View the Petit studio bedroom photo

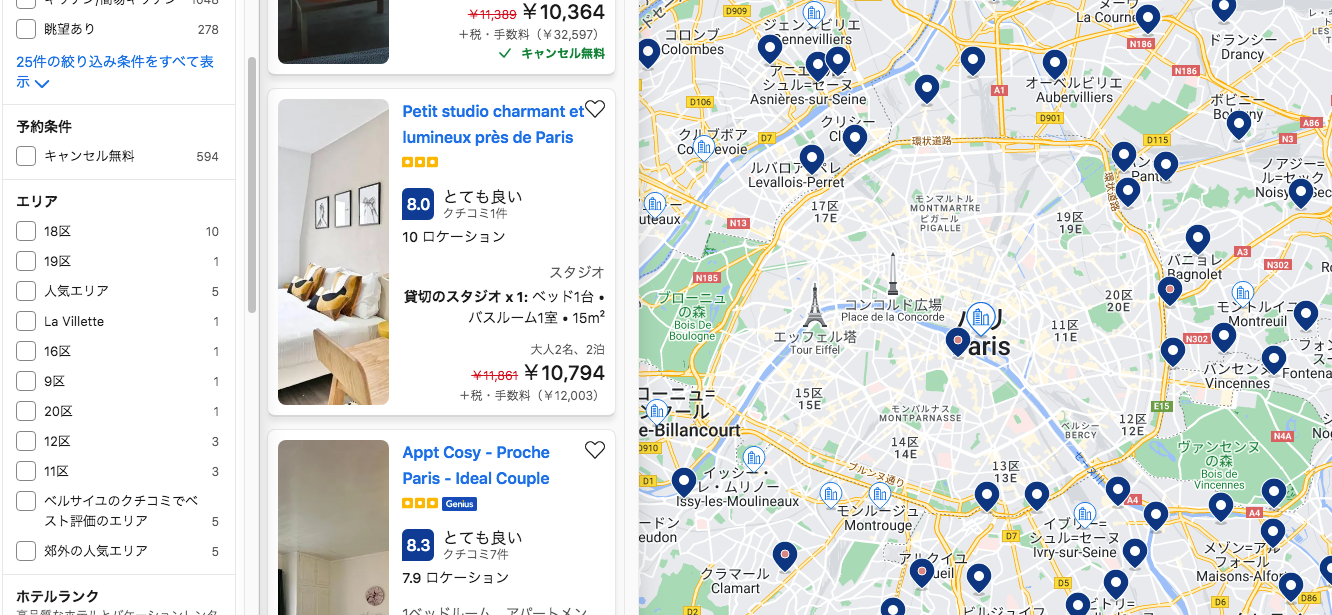333,252
